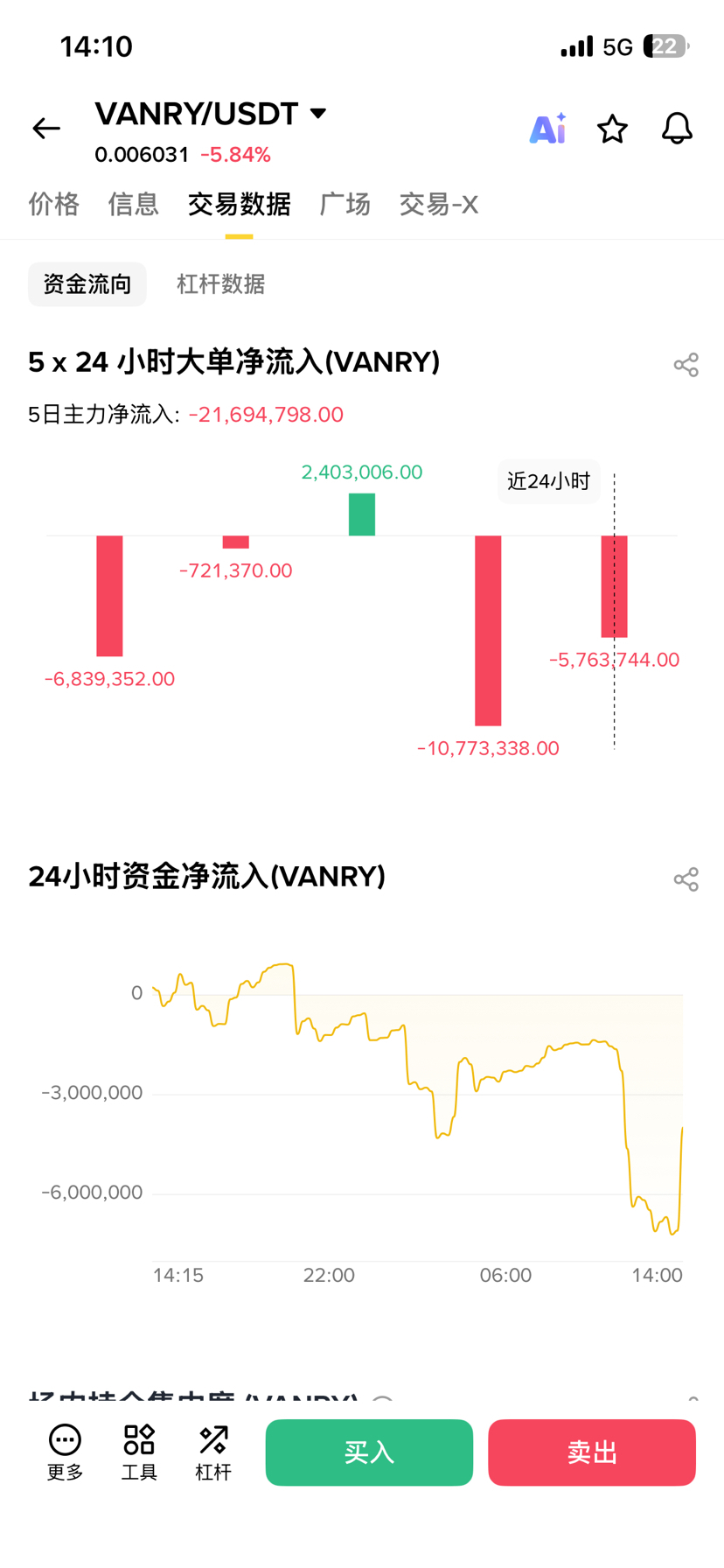Select the 资金流向 chip
Image resolution: width=724 pixels, height=1568 pixels.
click(87, 284)
